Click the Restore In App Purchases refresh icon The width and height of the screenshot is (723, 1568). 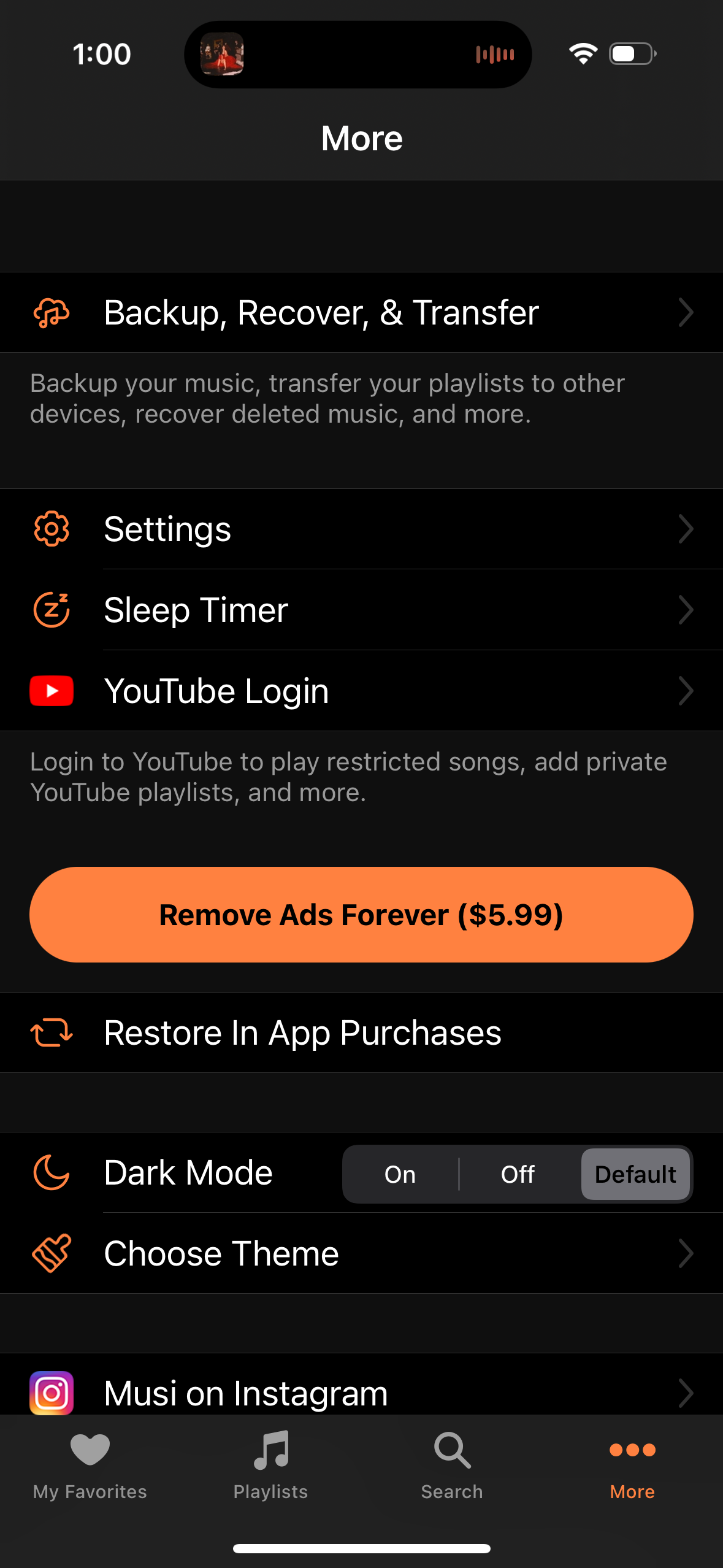point(52,1032)
